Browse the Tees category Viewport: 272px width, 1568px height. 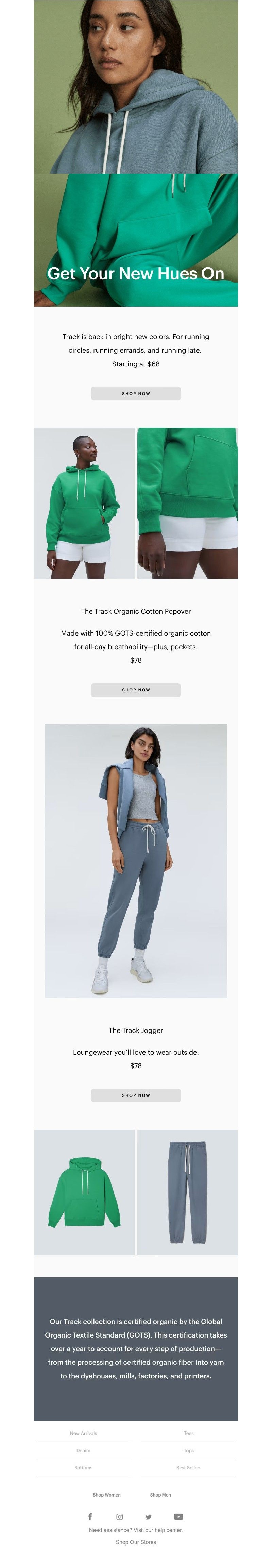(x=189, y=1433)
